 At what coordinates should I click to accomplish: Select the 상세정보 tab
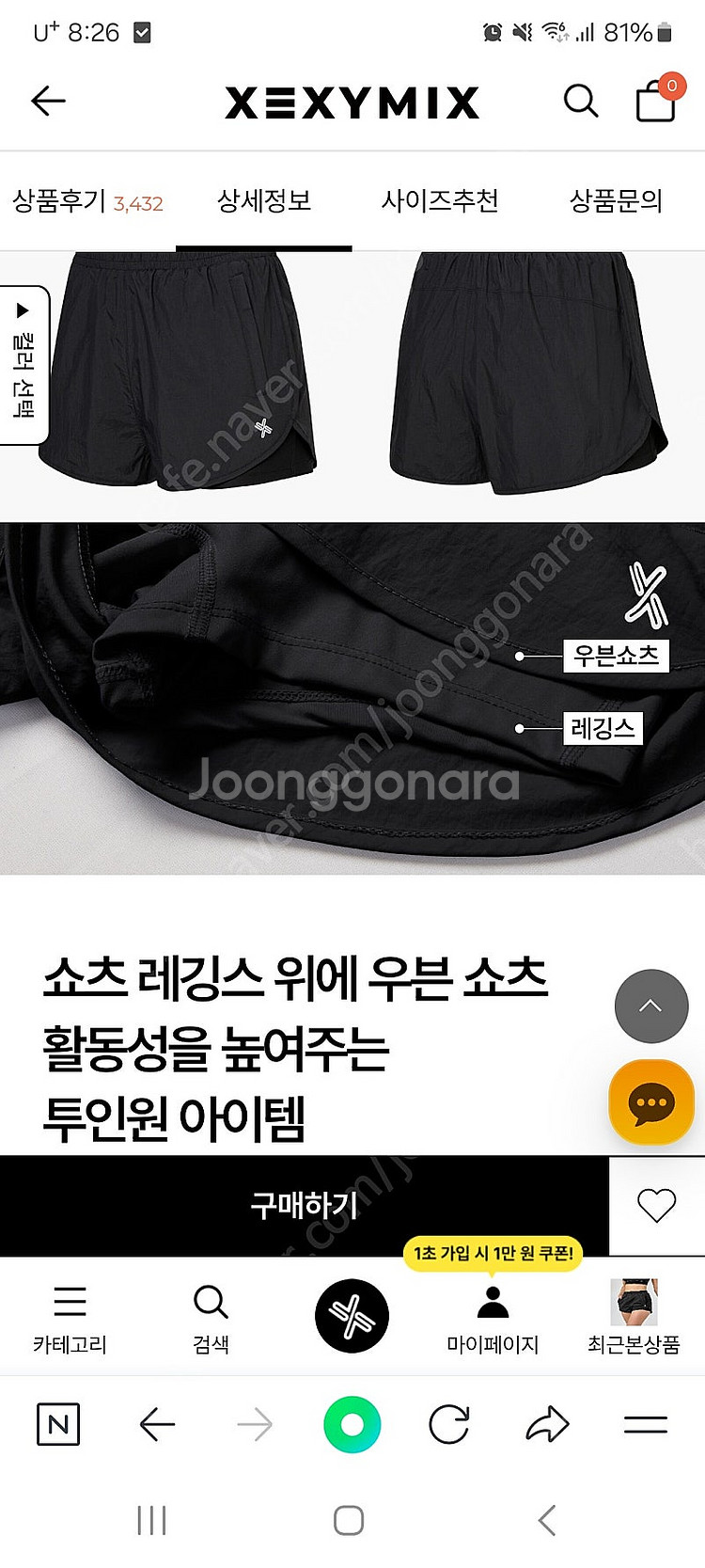pyautogui.click(x=264, y=201)
